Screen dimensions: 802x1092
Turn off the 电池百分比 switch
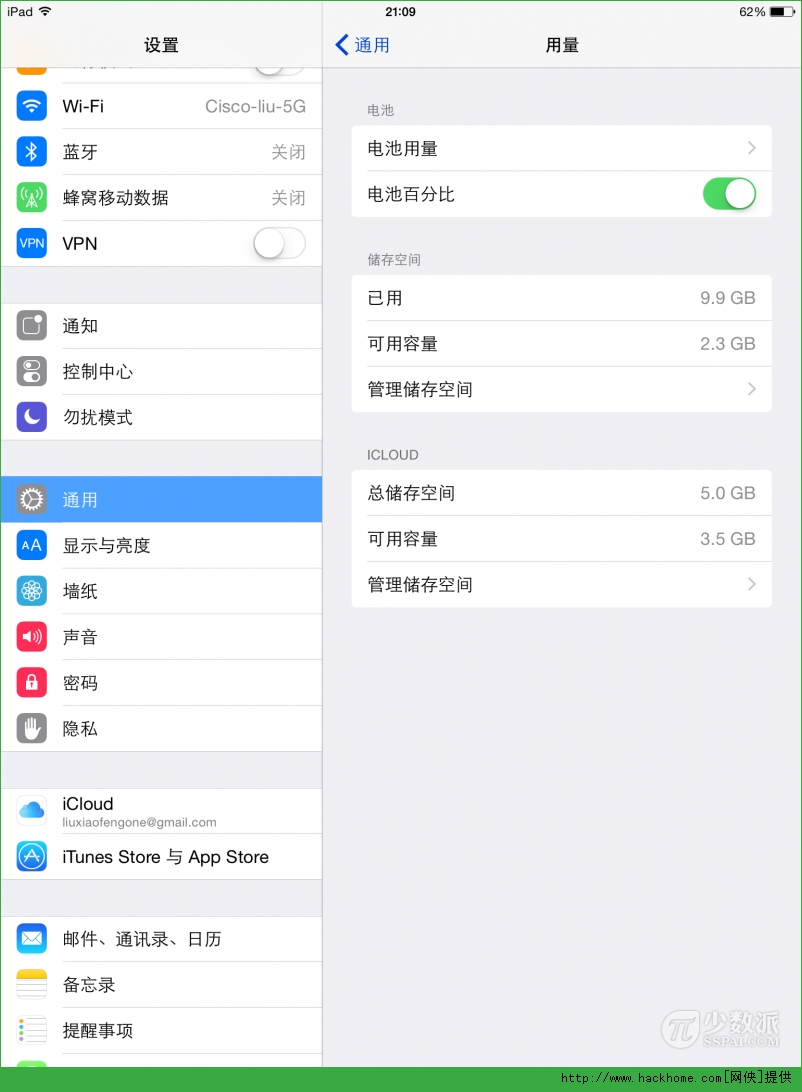point(729,194)
